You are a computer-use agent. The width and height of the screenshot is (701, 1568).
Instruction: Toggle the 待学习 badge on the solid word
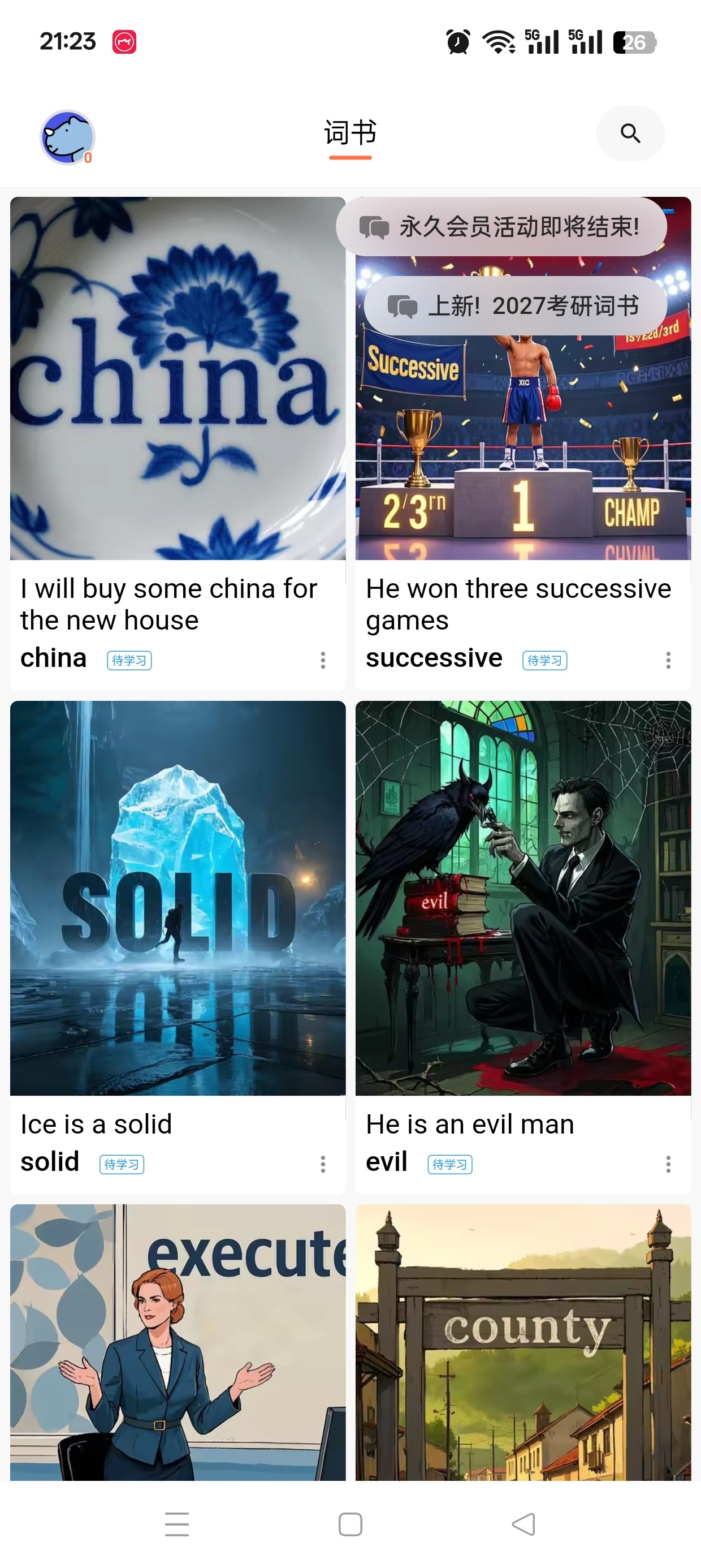122,1163
